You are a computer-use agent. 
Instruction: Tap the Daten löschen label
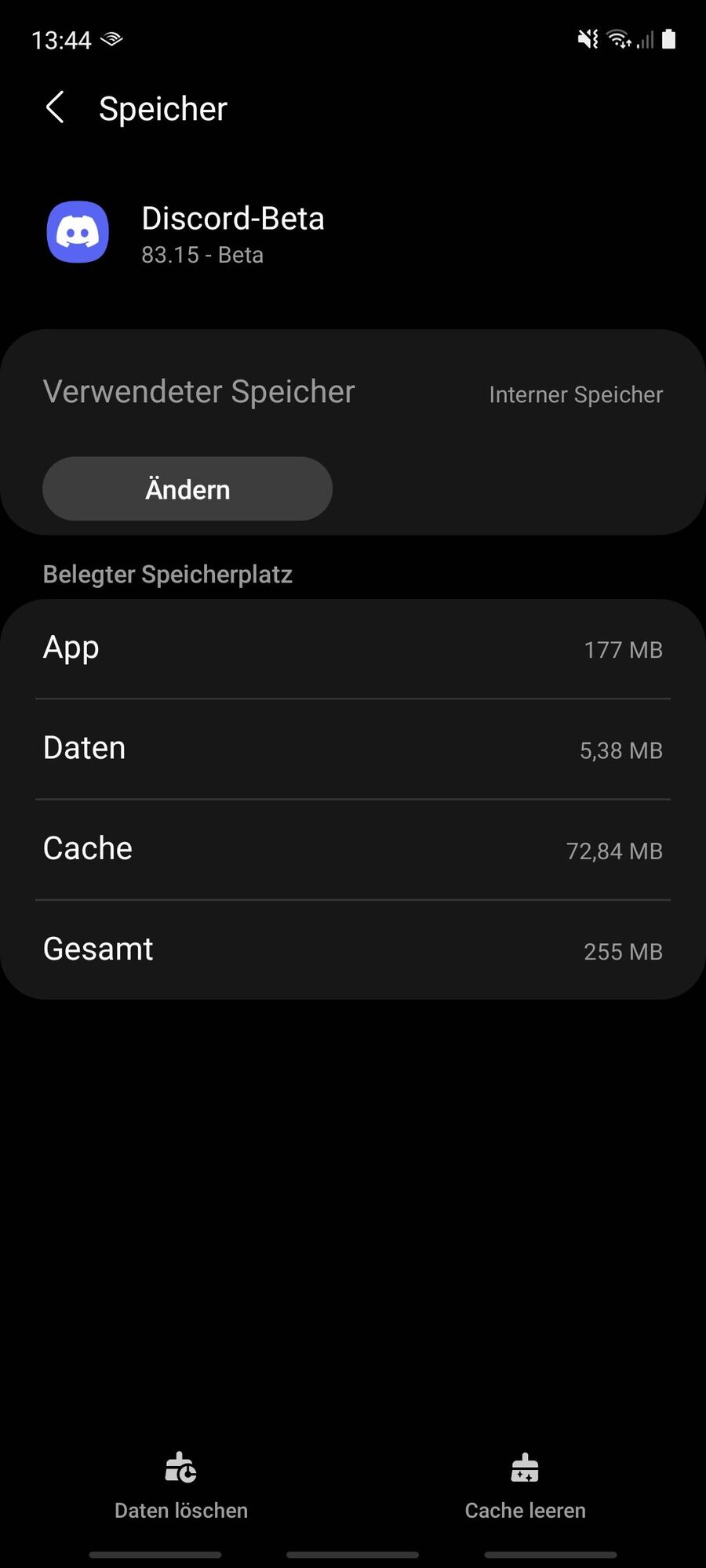click(180, 1510)
